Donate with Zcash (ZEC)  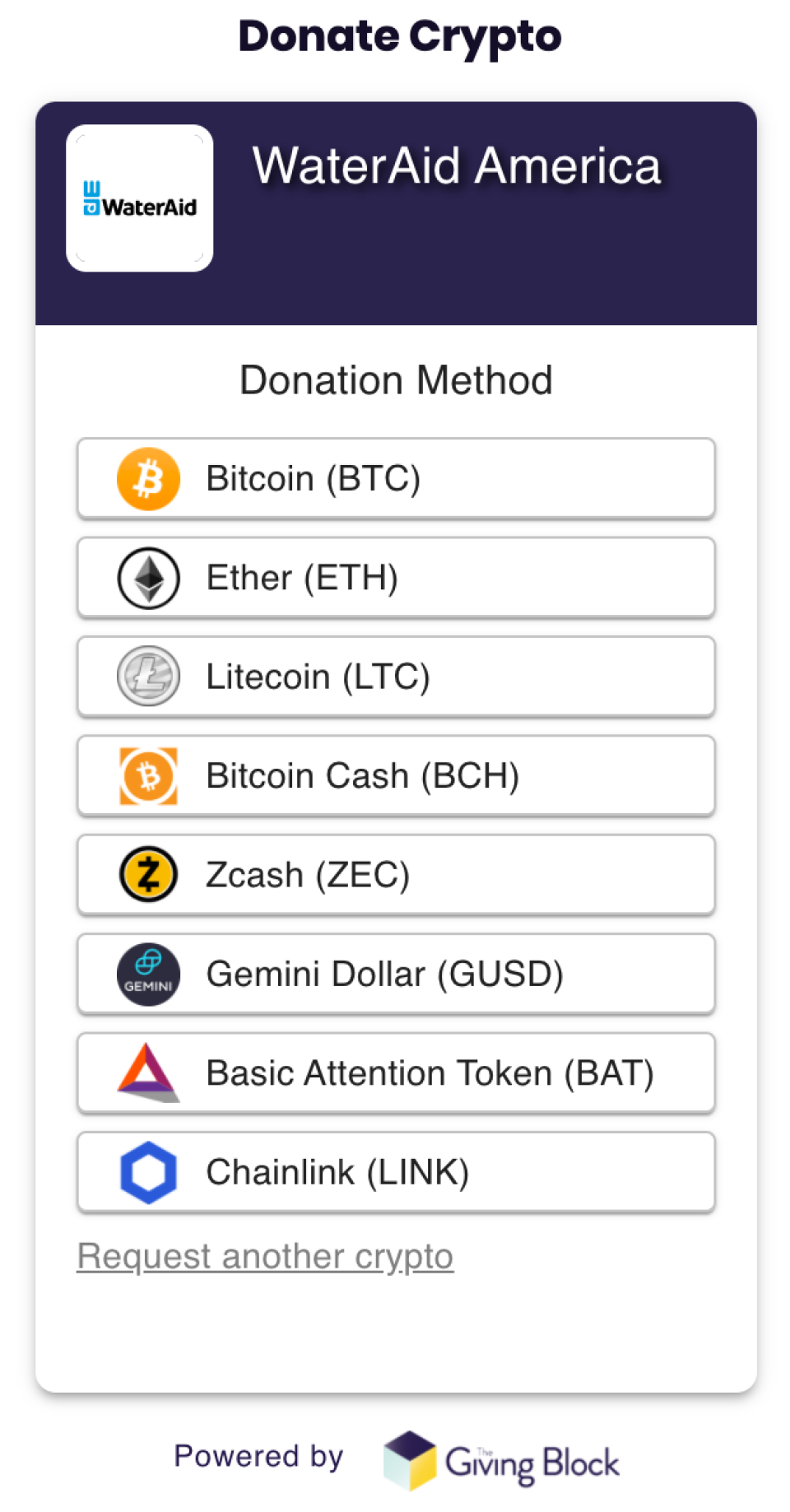click(396, 874)
